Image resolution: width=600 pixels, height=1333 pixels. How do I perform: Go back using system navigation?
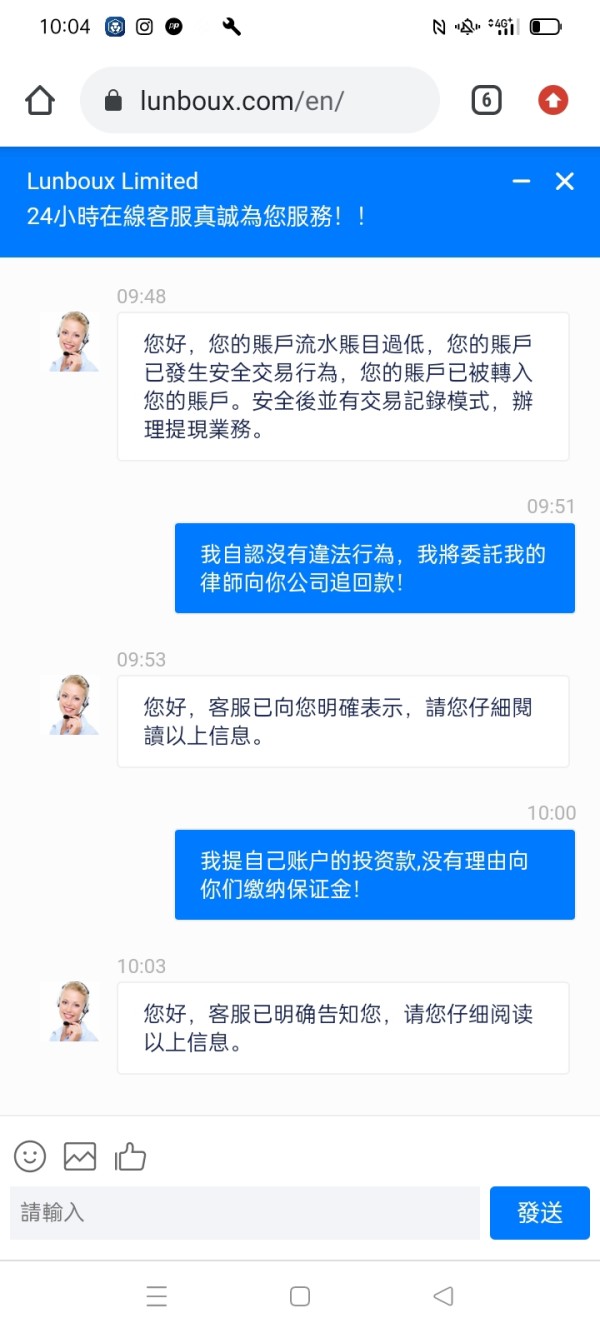[x=443, y=1296]
